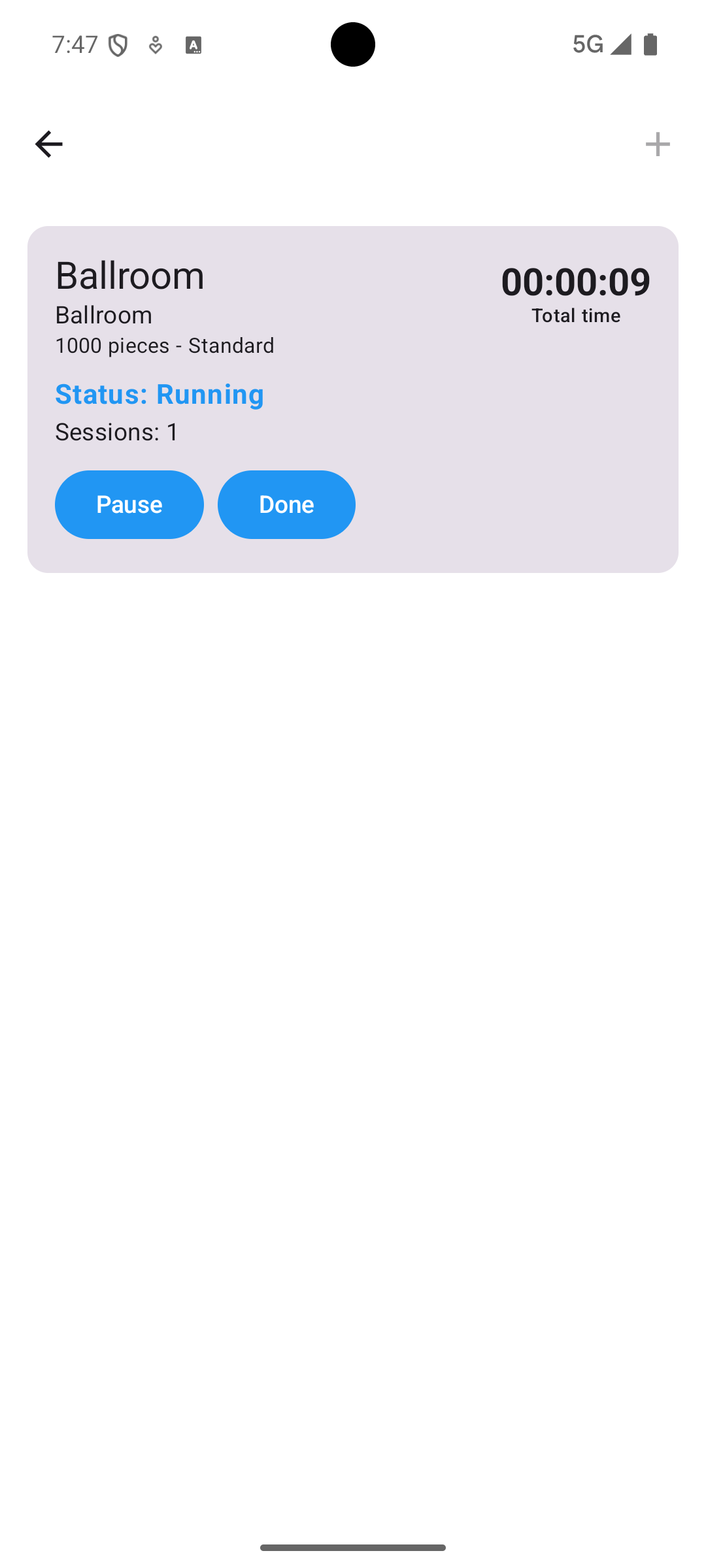Add a new puzzle with plus icon
The width and height of the screenshot is (706, 1568).
click(x=657, y=144)
